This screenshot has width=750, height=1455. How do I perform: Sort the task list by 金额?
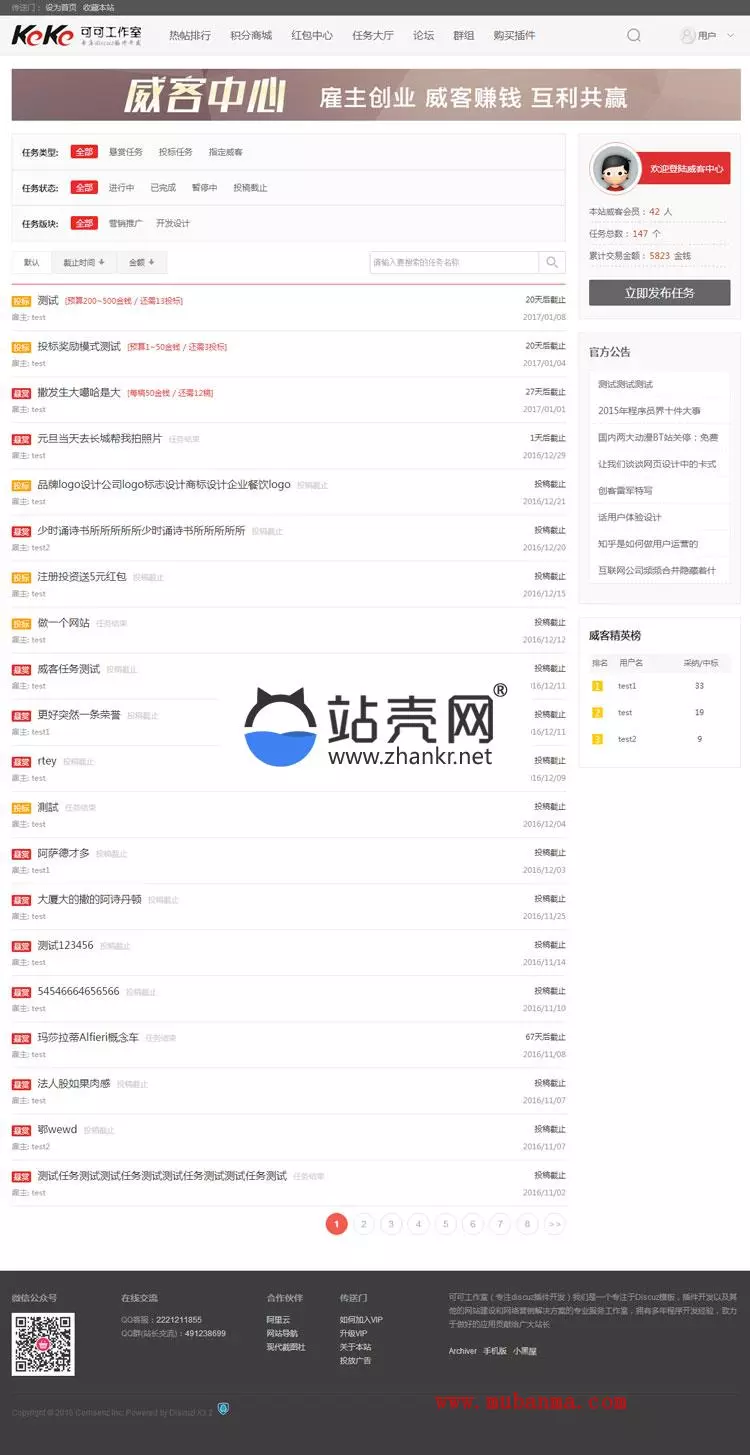pos(142,263)
